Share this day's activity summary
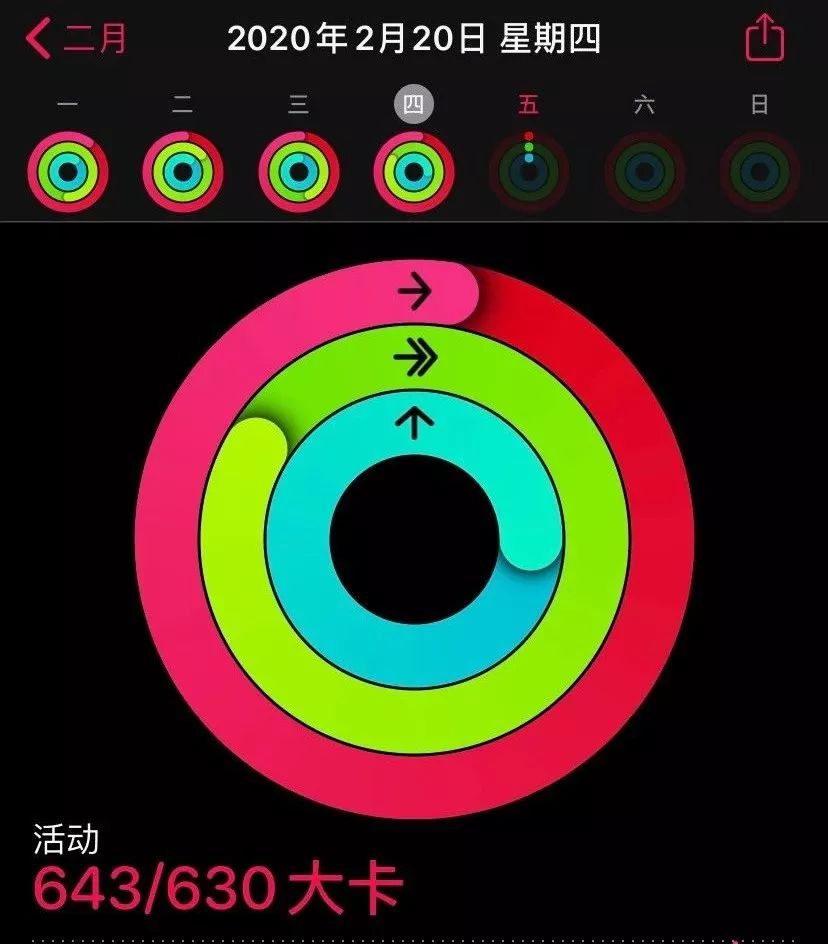 coord(765,39)
